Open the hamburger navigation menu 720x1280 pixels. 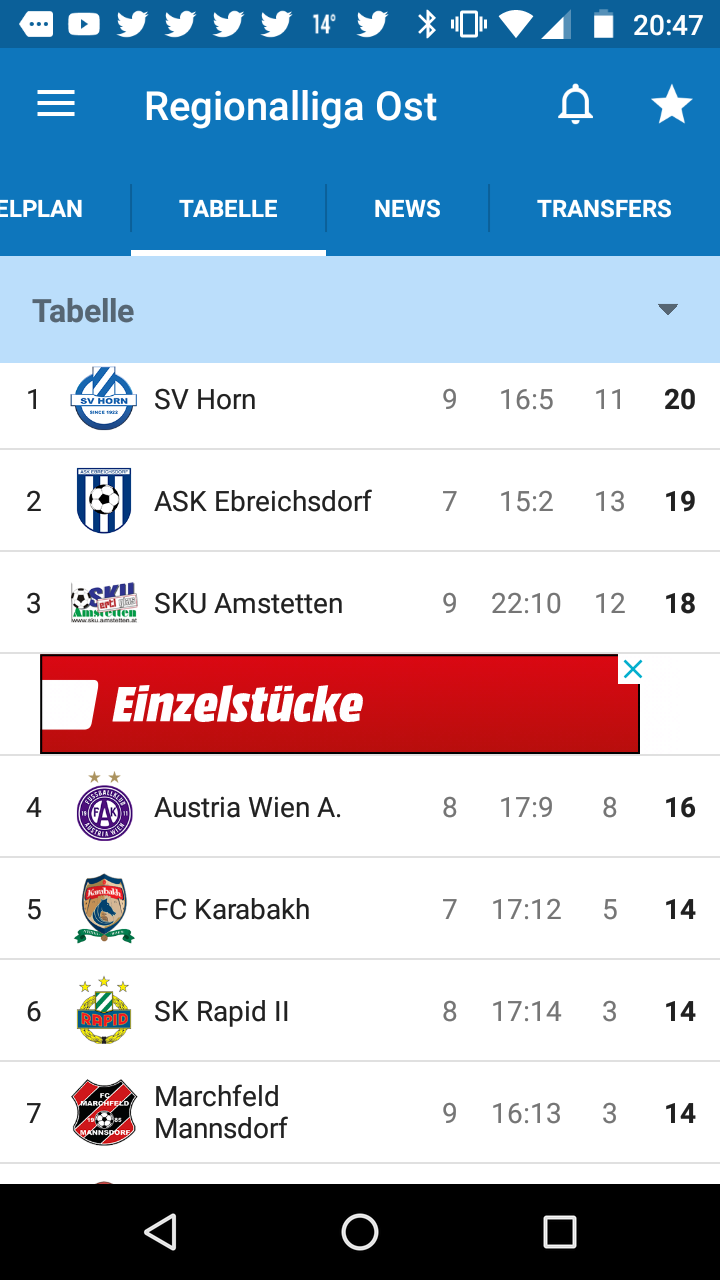(x=56, y=105)
